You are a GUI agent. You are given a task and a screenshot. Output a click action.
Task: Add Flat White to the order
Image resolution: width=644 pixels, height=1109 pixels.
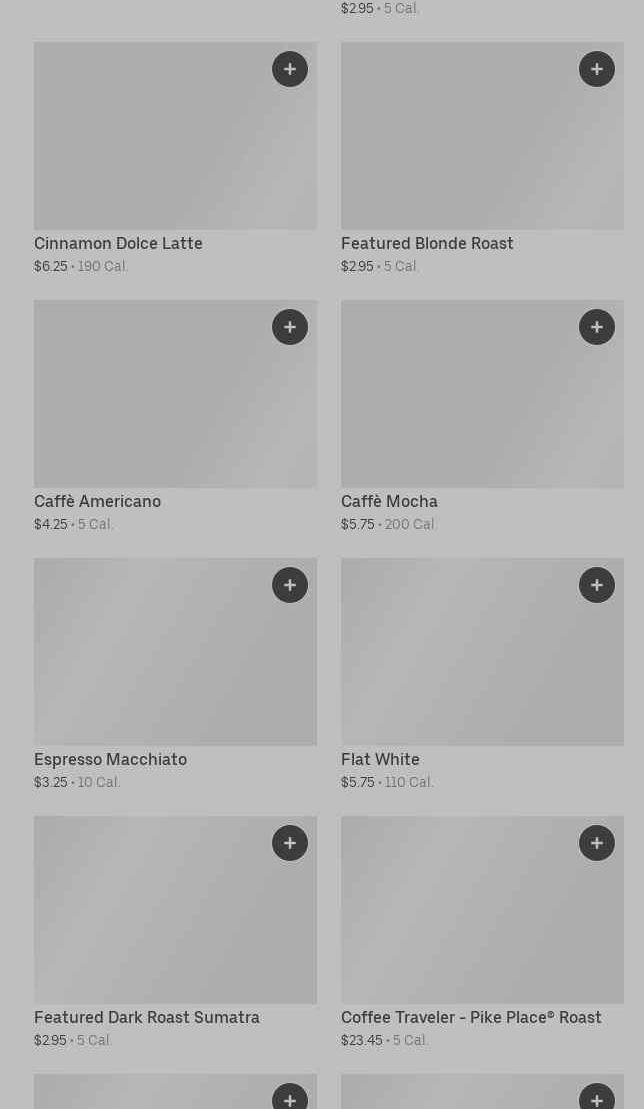(x=597, y=585)
